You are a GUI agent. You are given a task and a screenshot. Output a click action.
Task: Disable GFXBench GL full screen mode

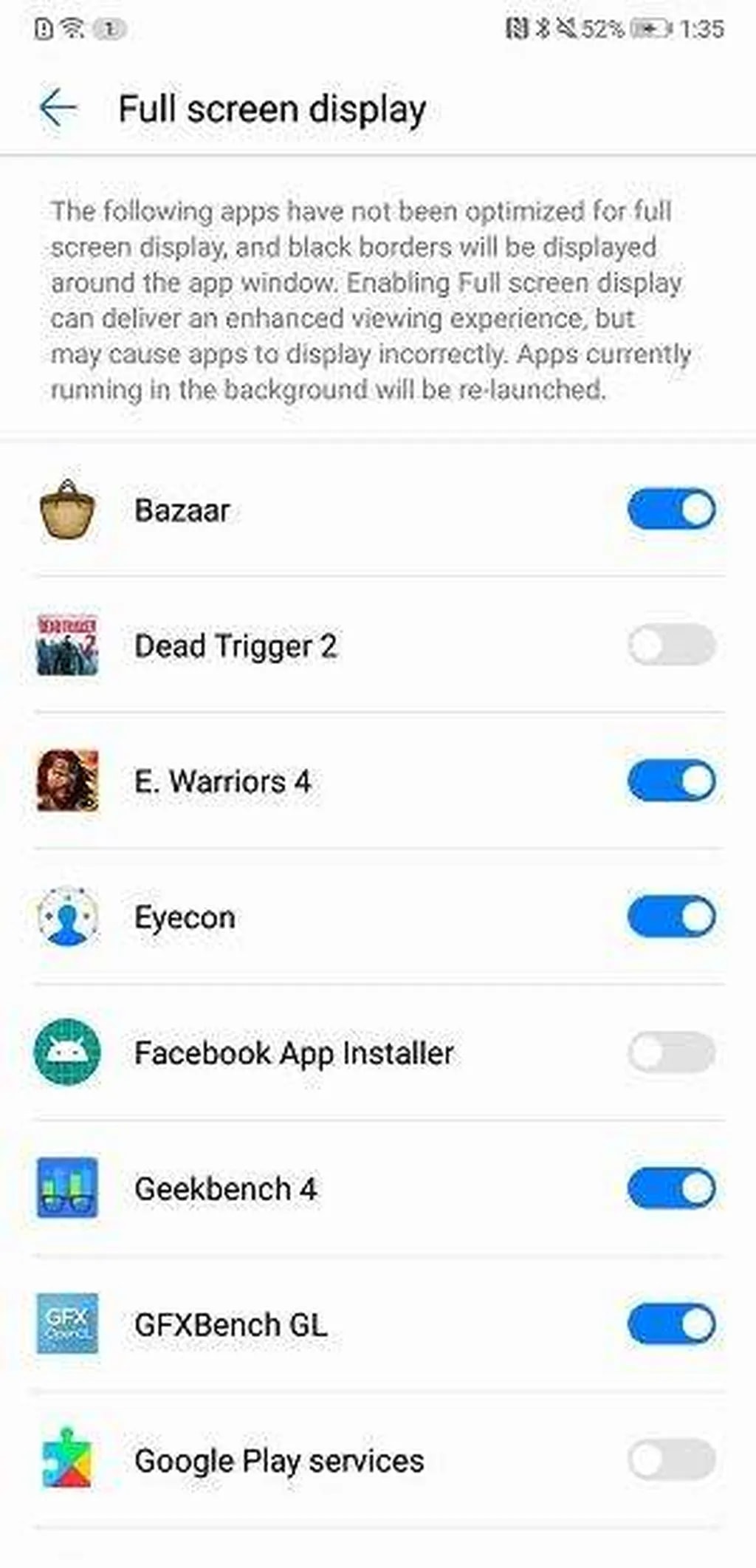pos(670,1324)
